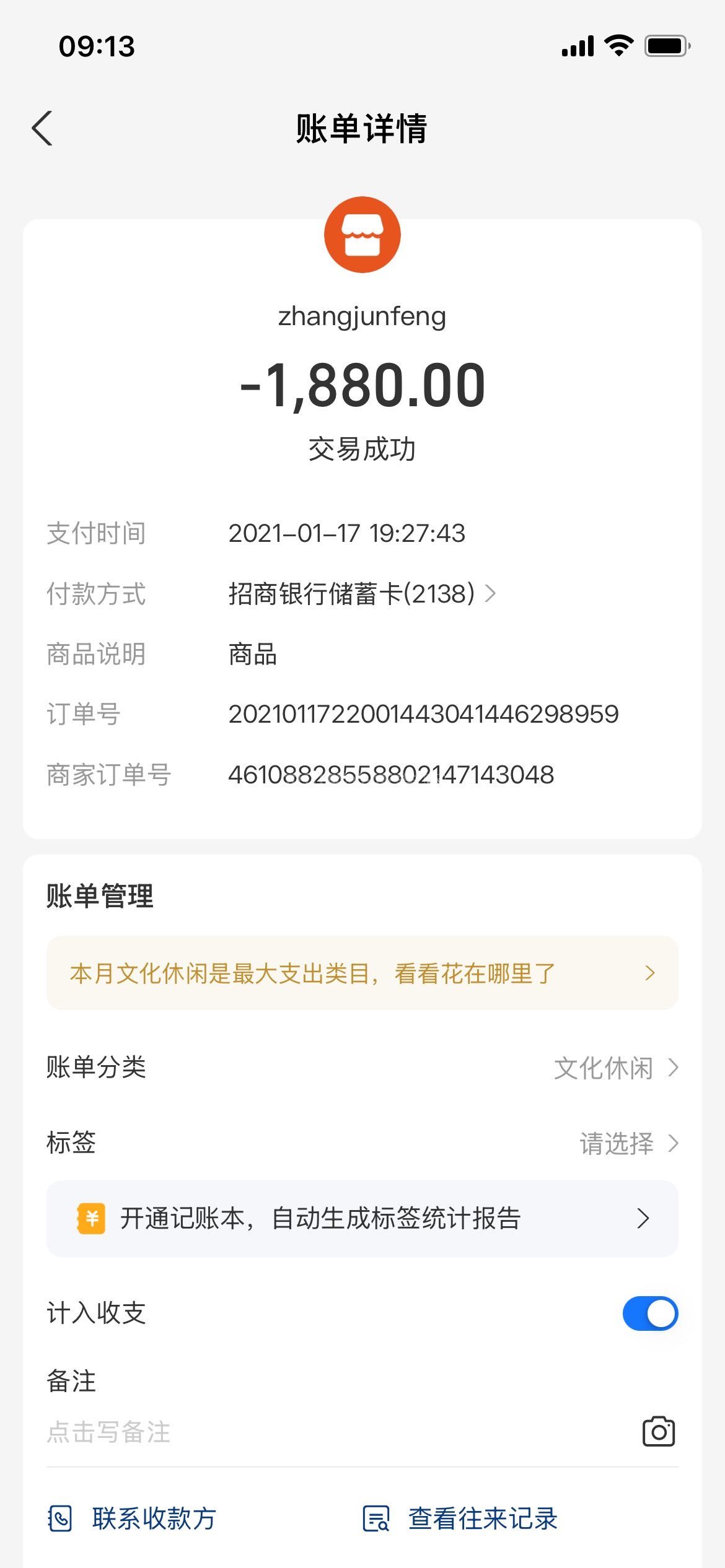Go back from the 账单详情 page
The width and height of the screenshot is (725, 1568).
point(42,128)
